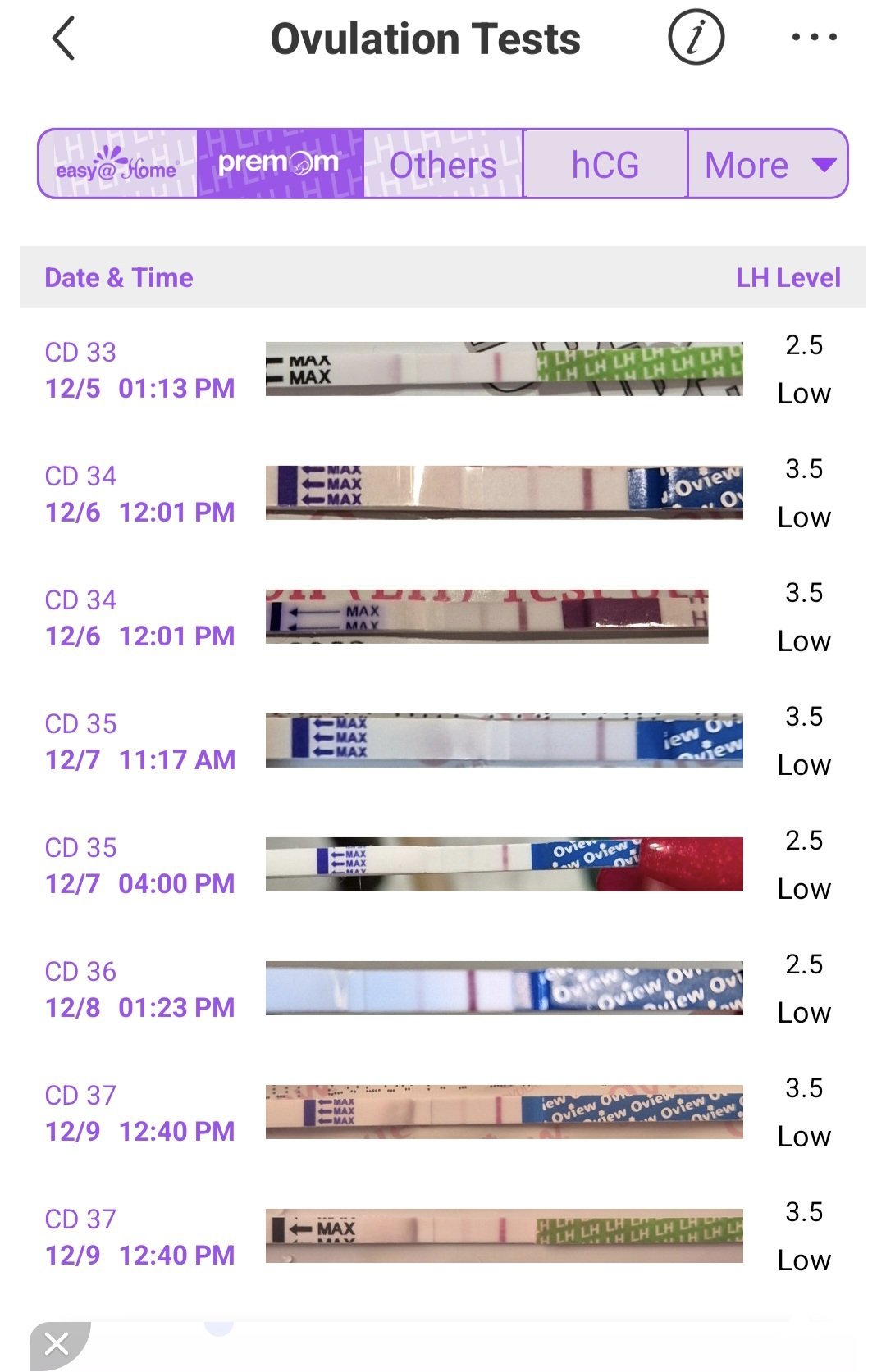Open the 12/7 11:17 AM test entry
The width and height of the screenshot is (886, 1372).
pos(443,741)
